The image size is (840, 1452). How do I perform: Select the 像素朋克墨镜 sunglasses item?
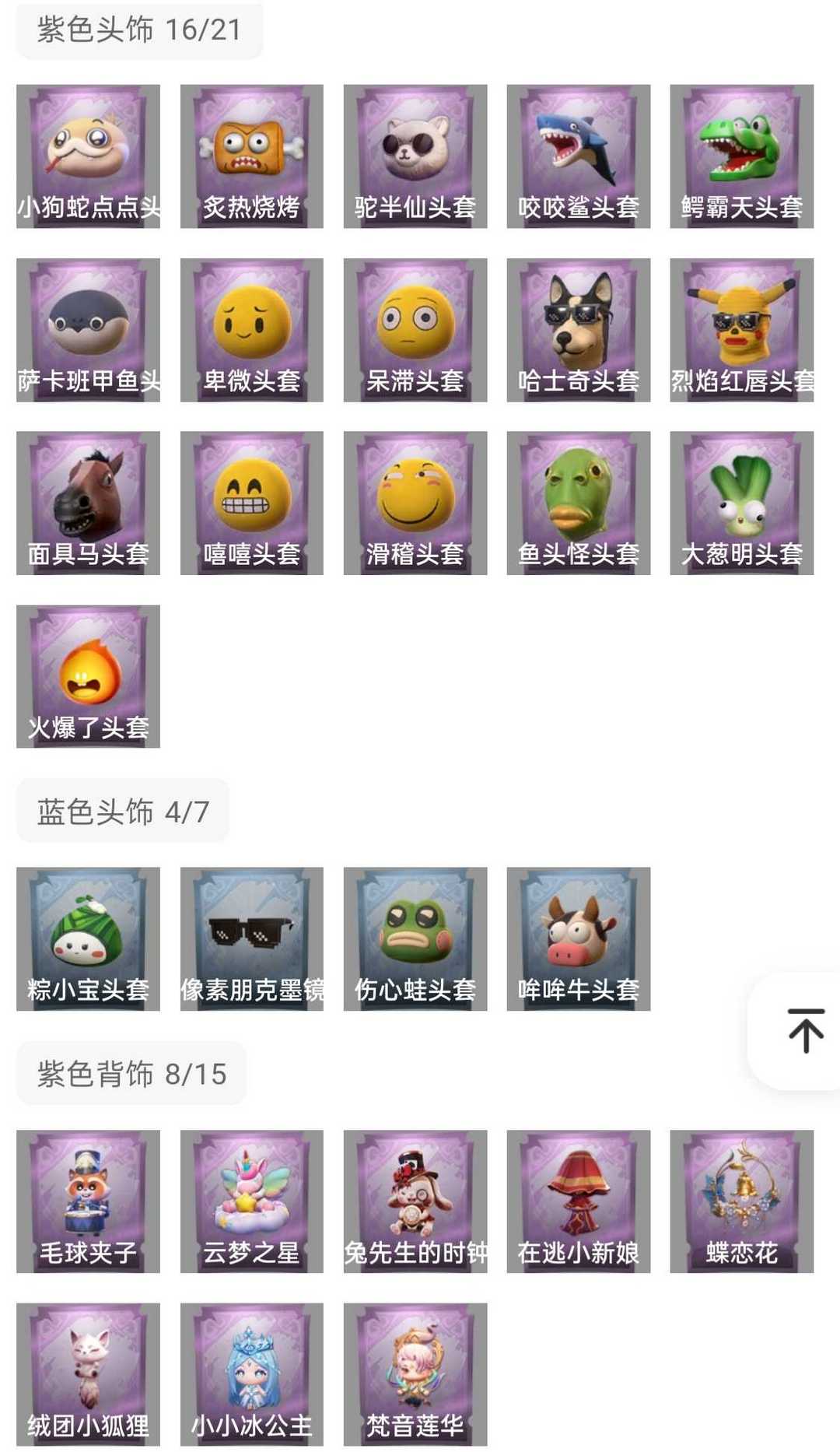[251, 939]
